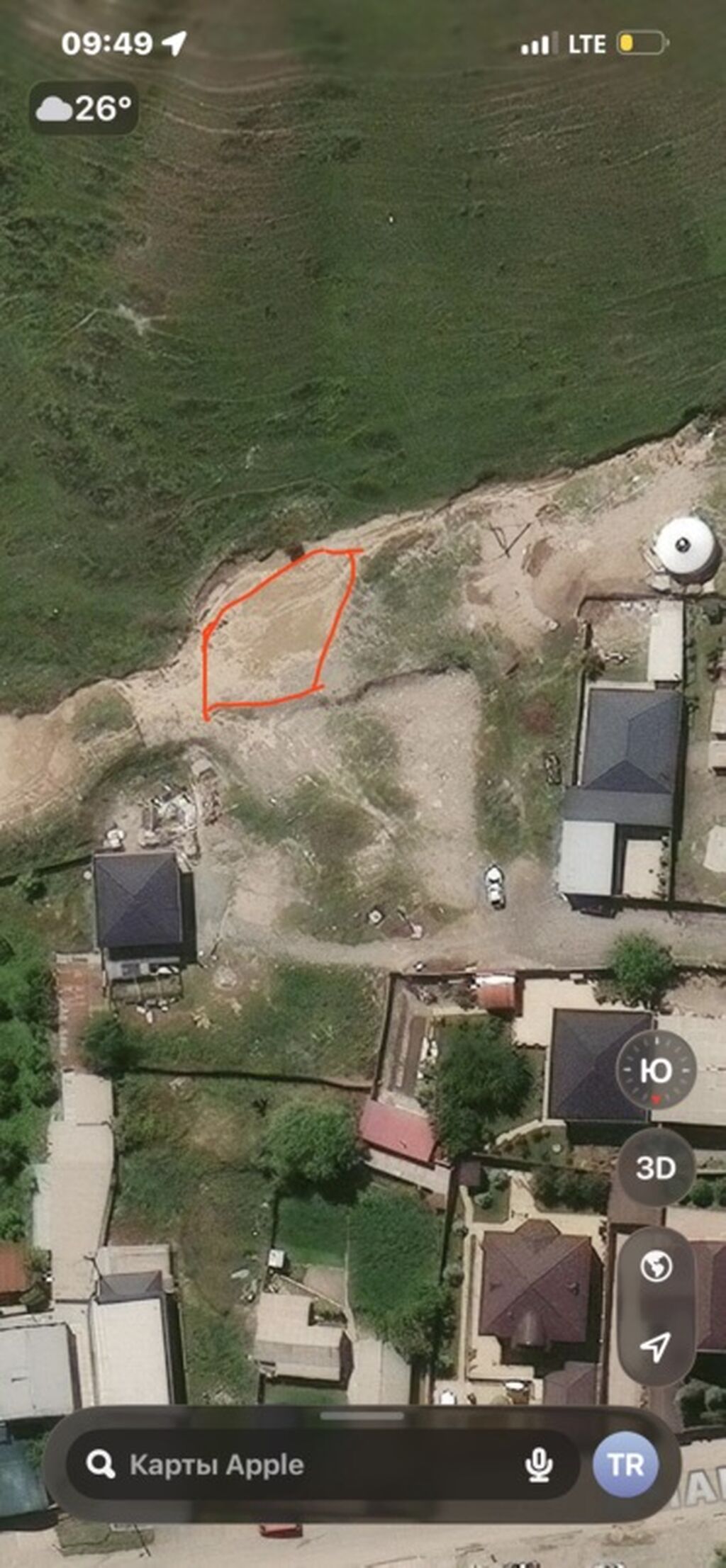Switch the map to 3D view
Screen dimensions: 726x1568
pos(656,1168)
